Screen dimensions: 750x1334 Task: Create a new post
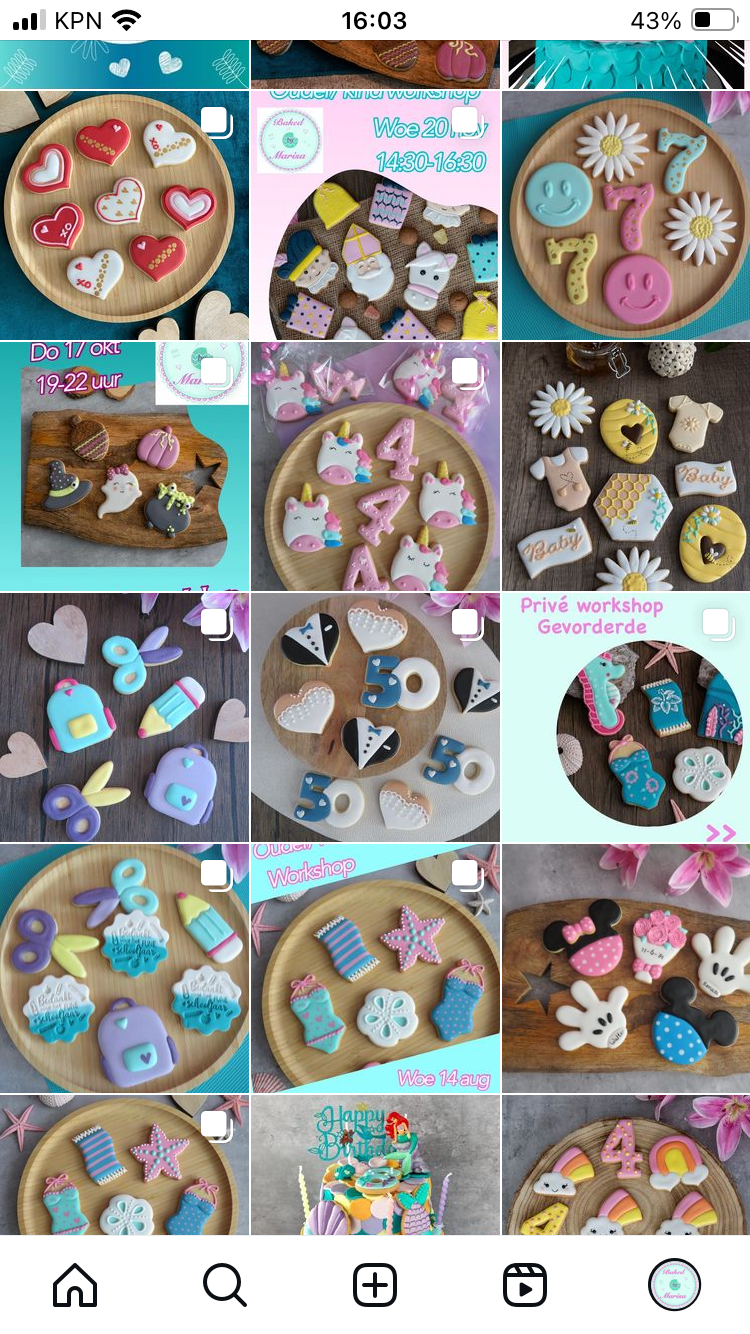pos(375,1285)
